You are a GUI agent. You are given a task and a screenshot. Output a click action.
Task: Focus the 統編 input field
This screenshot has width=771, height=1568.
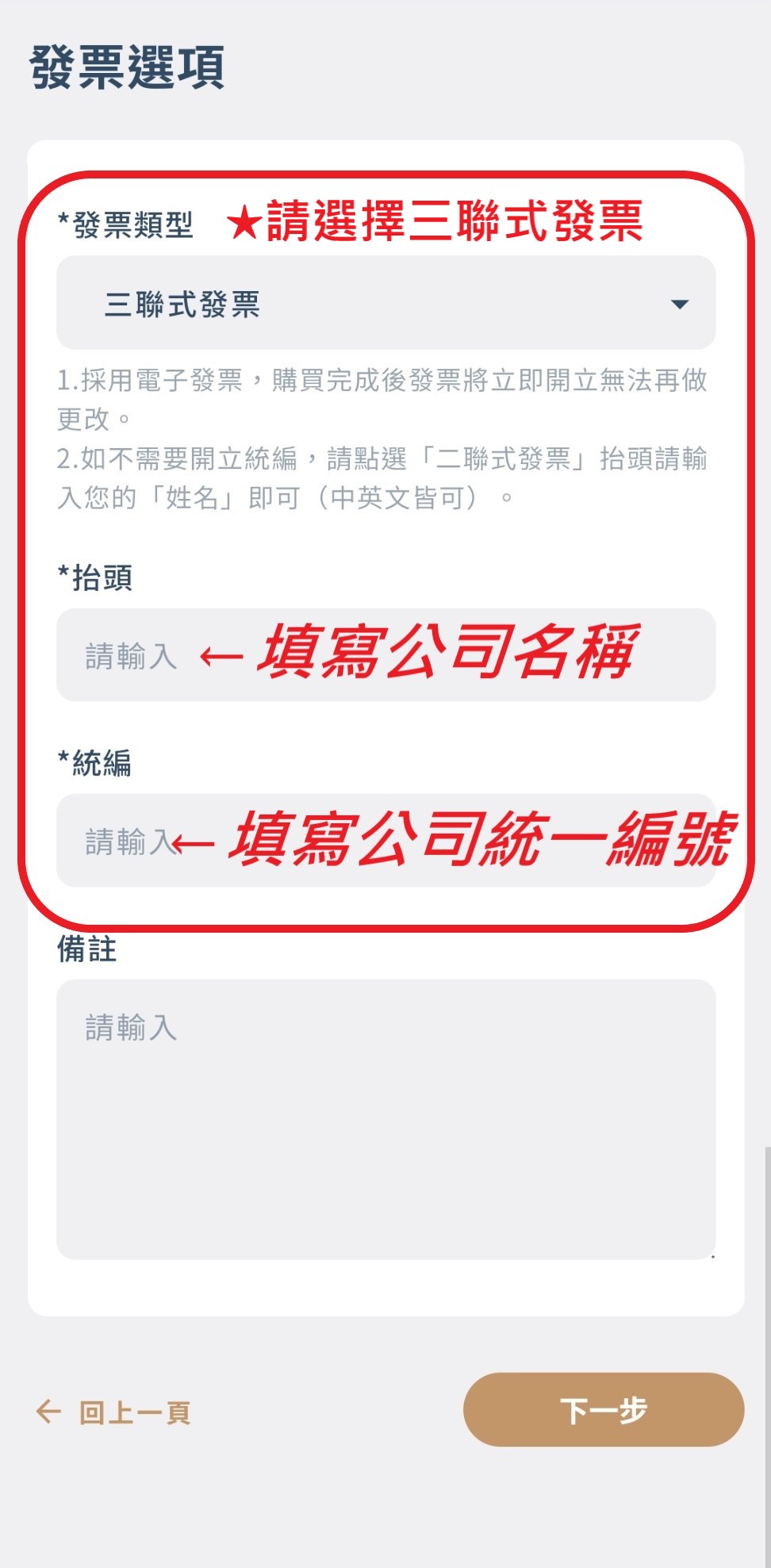(x=385, y=841)
